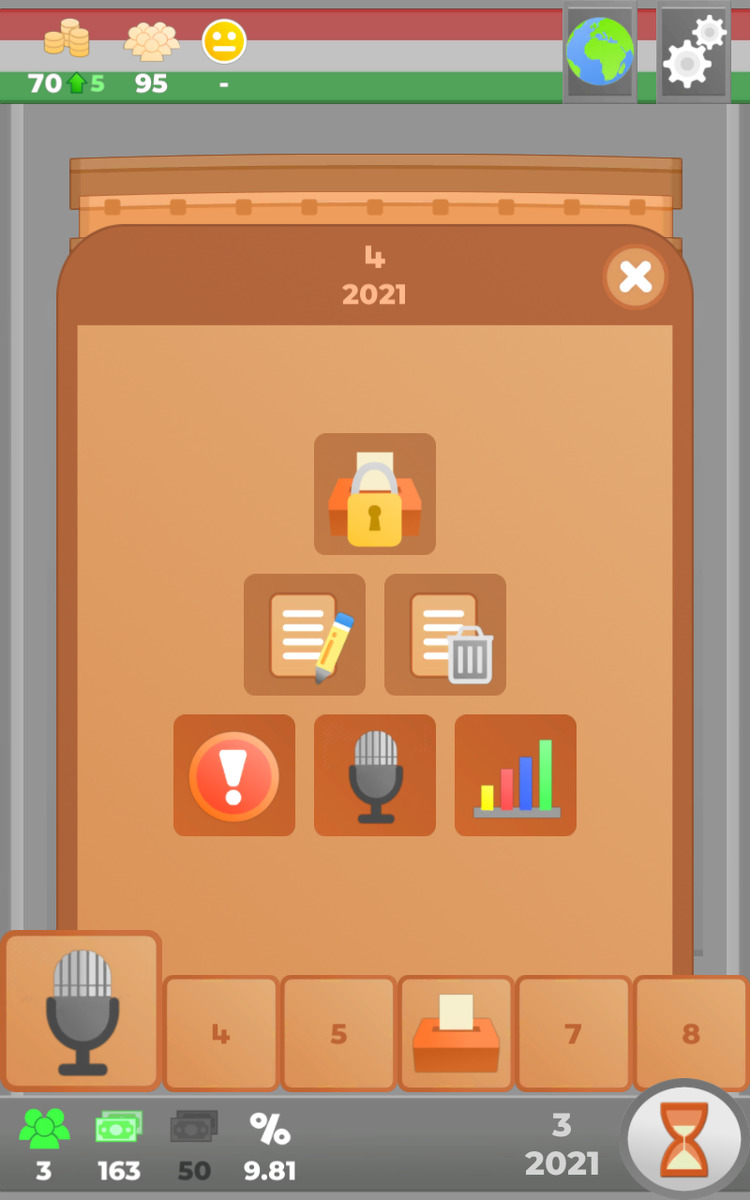Open the world globe map
The image size is (750, 1200).
click(x=600, y=51)
